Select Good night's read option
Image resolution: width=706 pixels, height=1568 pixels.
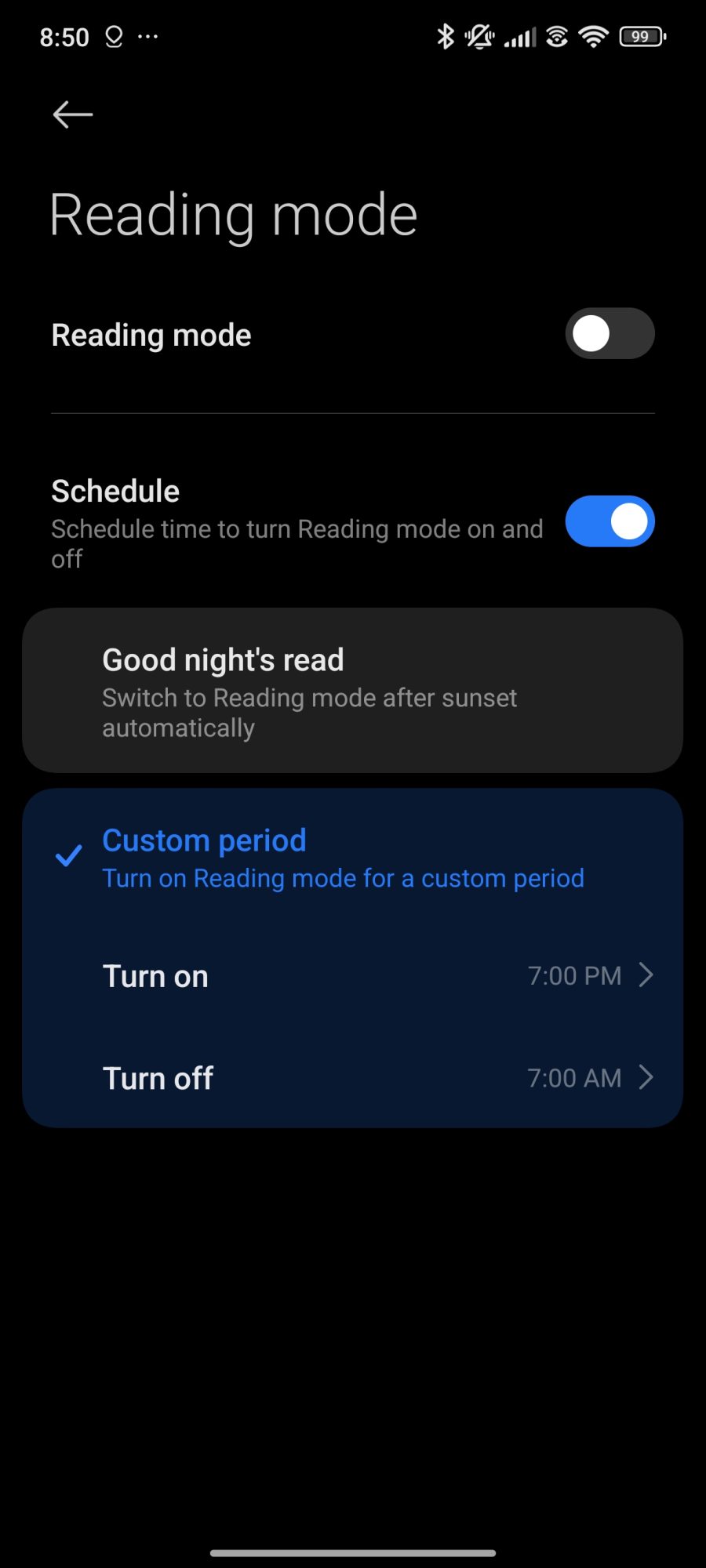(x=353, y=691)
